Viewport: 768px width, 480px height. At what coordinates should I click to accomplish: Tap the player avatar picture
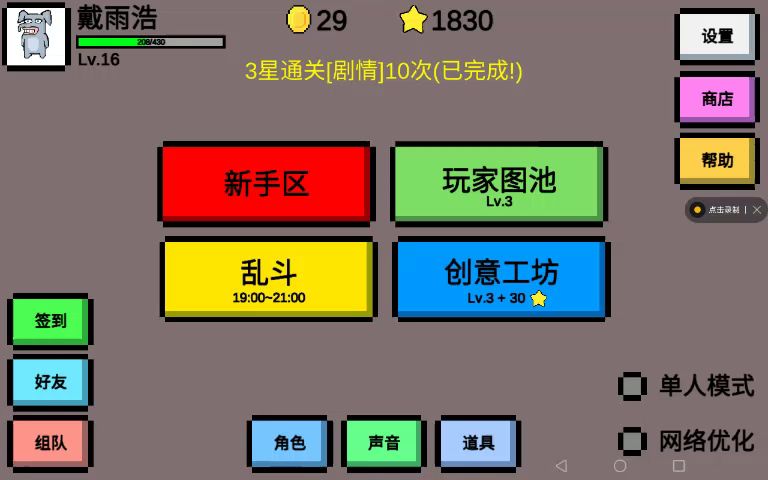[36, 36]
